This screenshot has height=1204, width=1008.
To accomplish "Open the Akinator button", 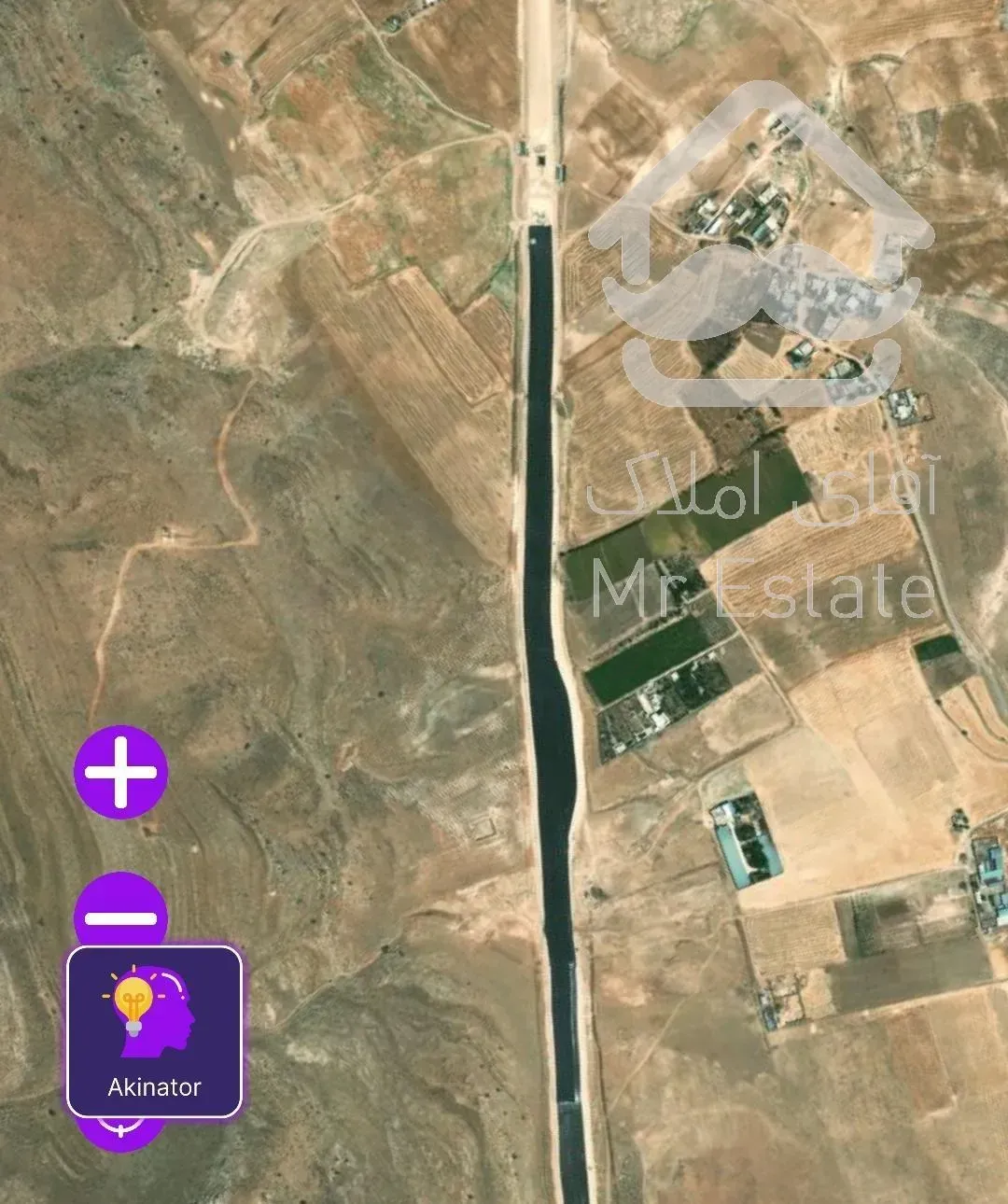I will click(154, 1031).
